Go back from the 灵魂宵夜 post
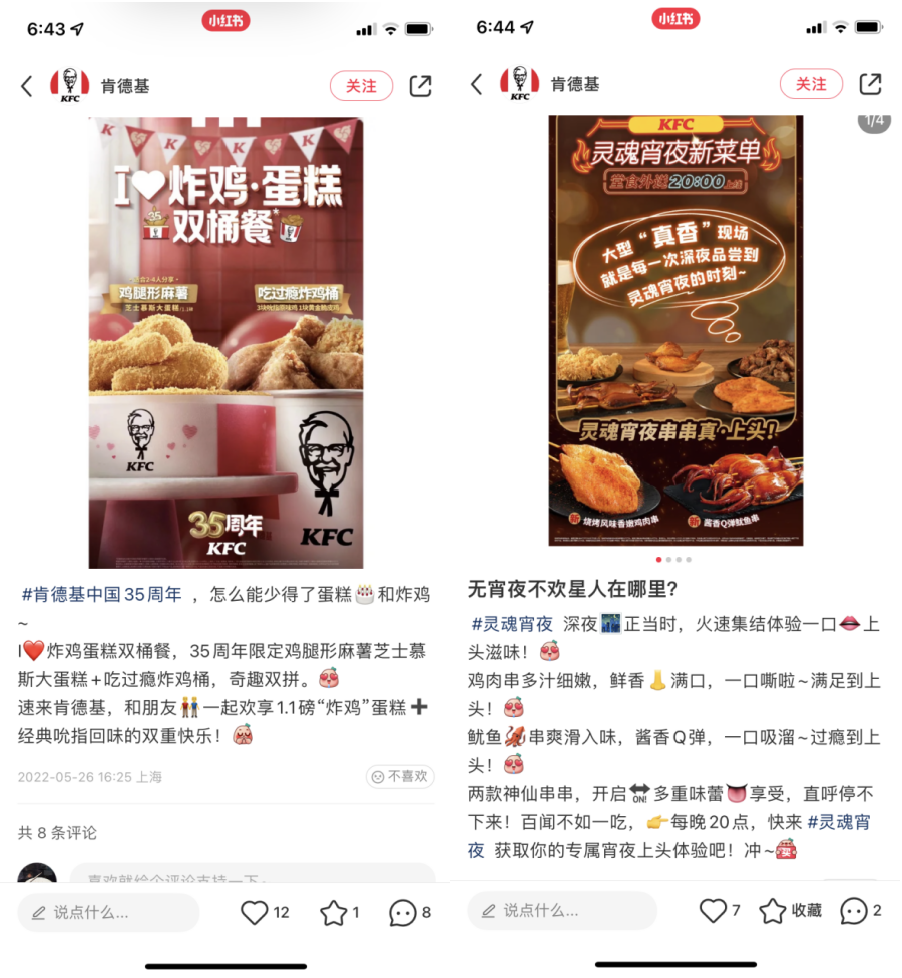 click(477, 84)
